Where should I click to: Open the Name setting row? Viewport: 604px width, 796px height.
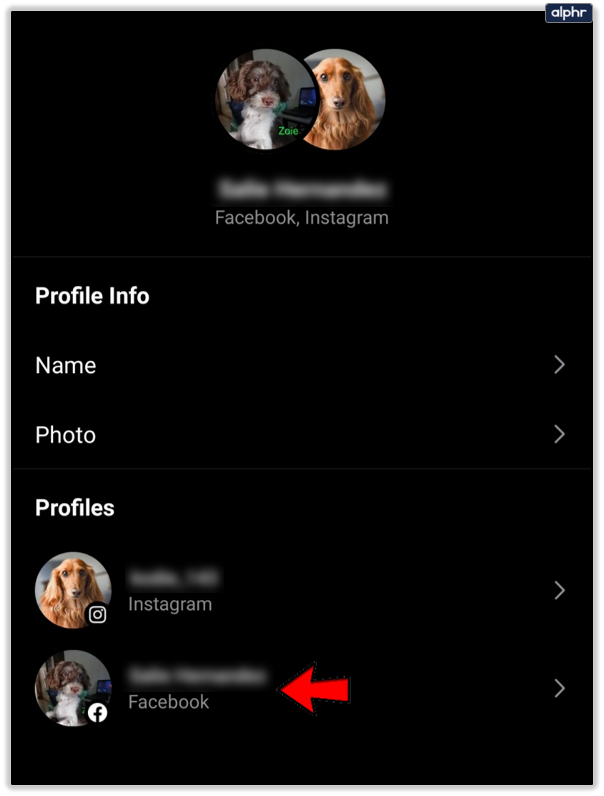(x=300, y=365)
